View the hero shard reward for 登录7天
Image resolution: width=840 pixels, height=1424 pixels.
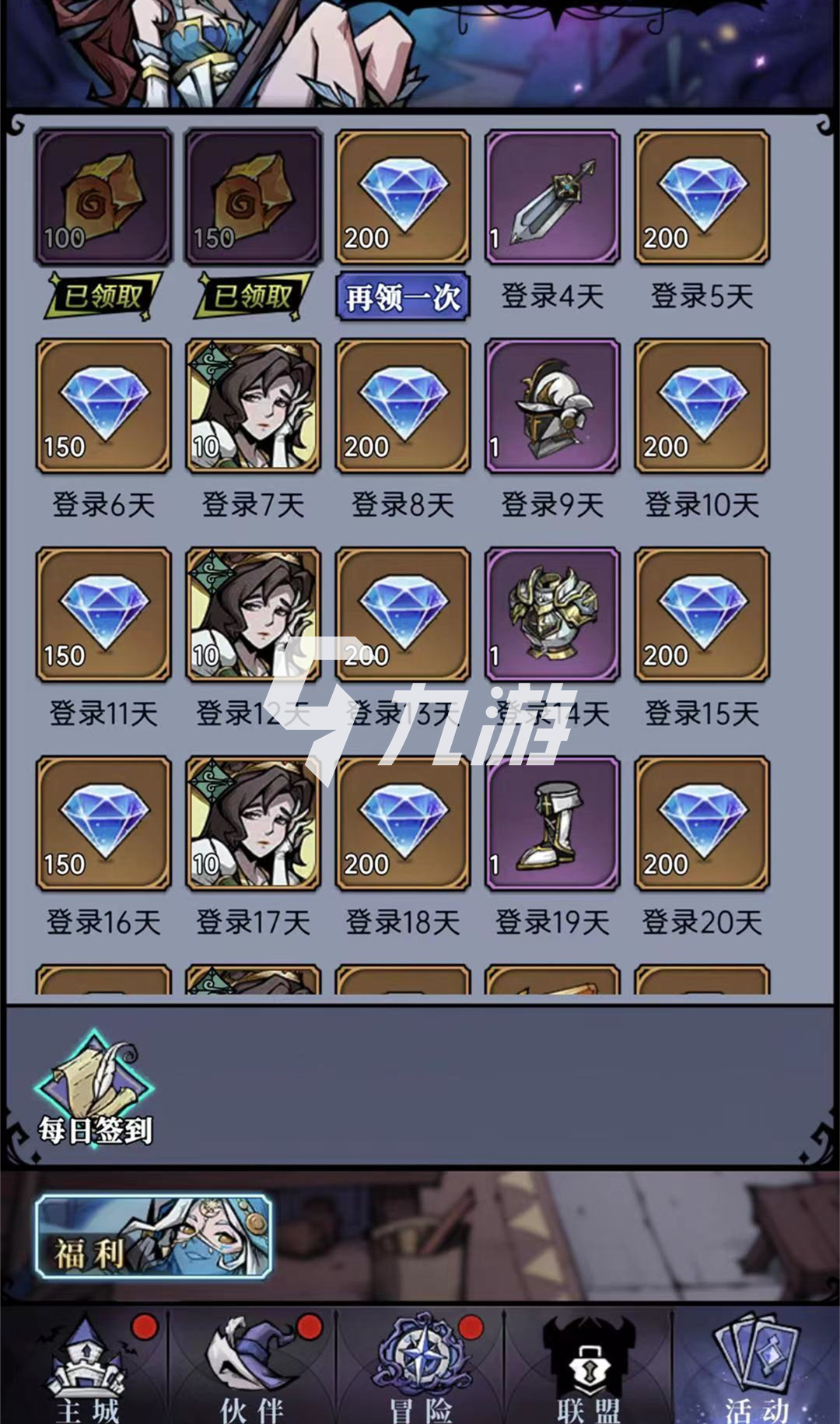(253, 406)
